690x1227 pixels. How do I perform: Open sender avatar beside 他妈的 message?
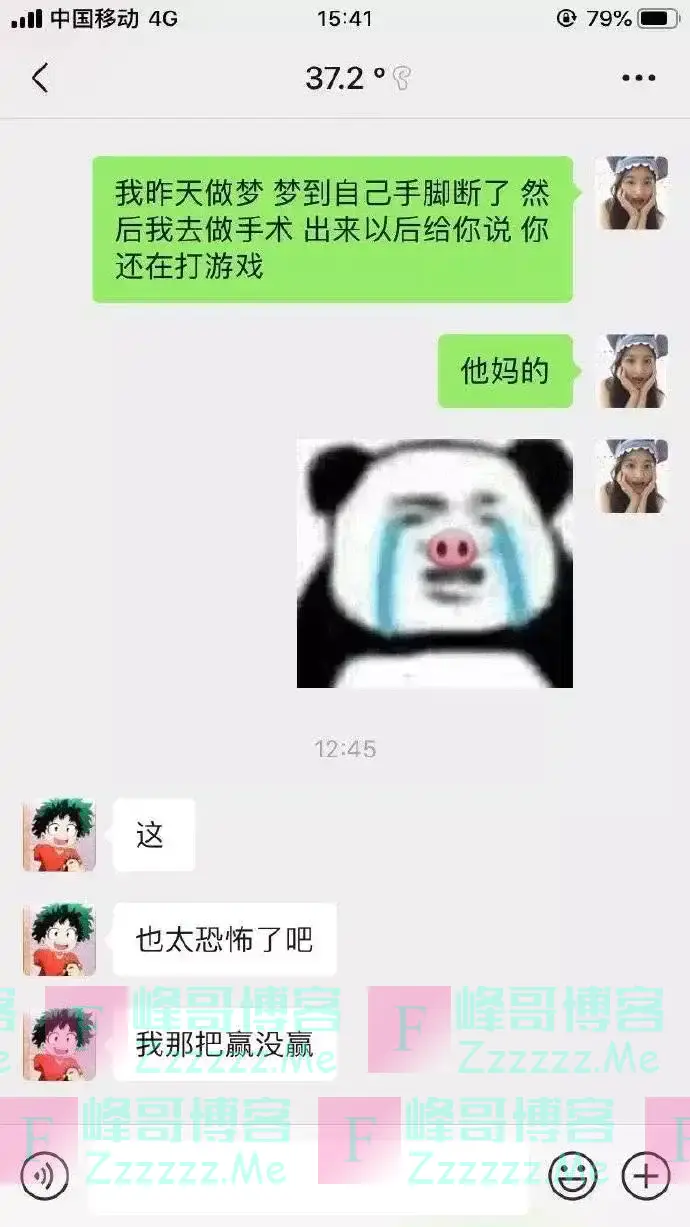(631, 371)
